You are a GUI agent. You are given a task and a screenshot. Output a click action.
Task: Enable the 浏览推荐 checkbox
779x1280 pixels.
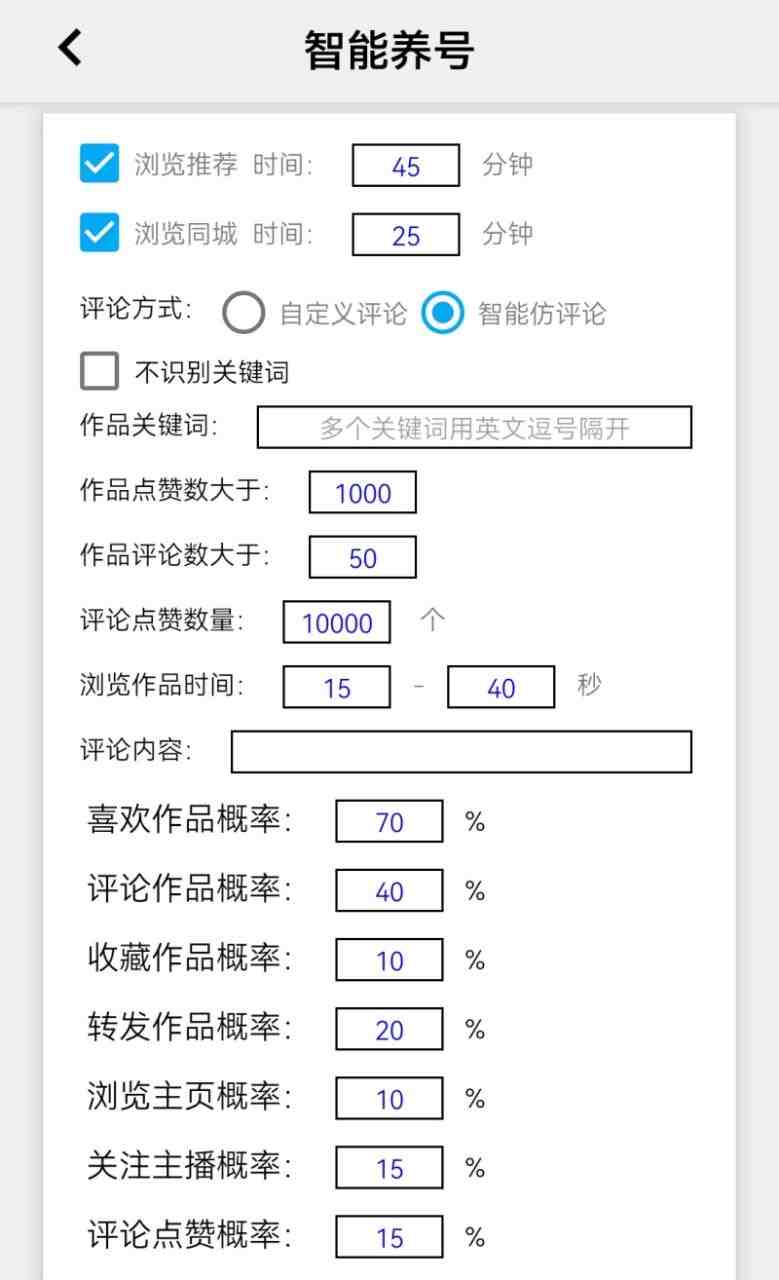pos(98,162)
